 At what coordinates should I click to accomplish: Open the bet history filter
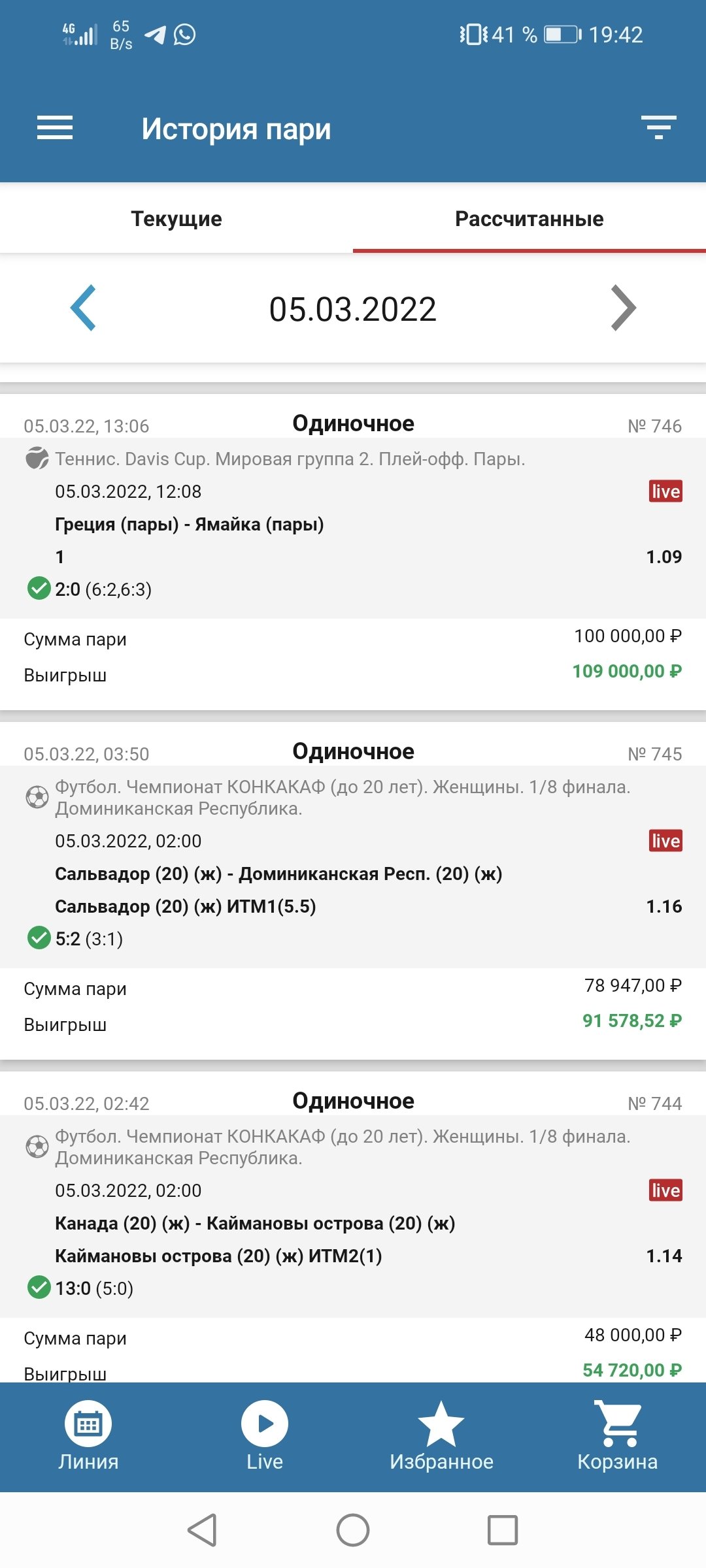[658, 127]
